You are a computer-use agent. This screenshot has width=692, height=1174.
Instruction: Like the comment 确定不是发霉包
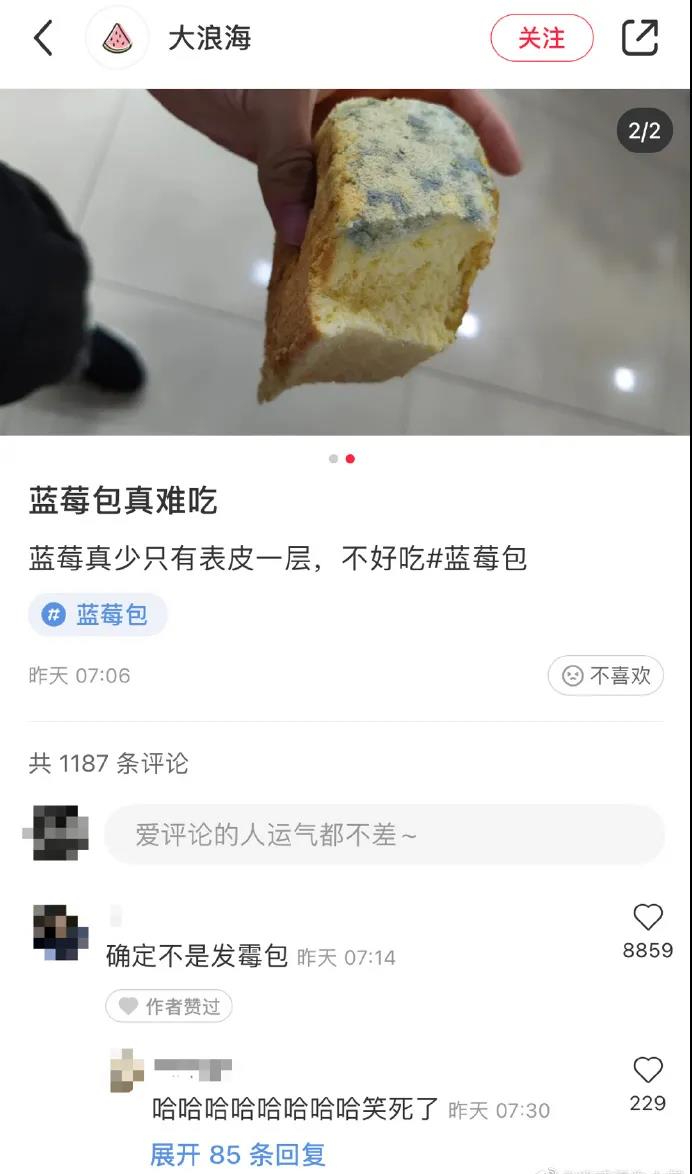[x=648, y=918]
